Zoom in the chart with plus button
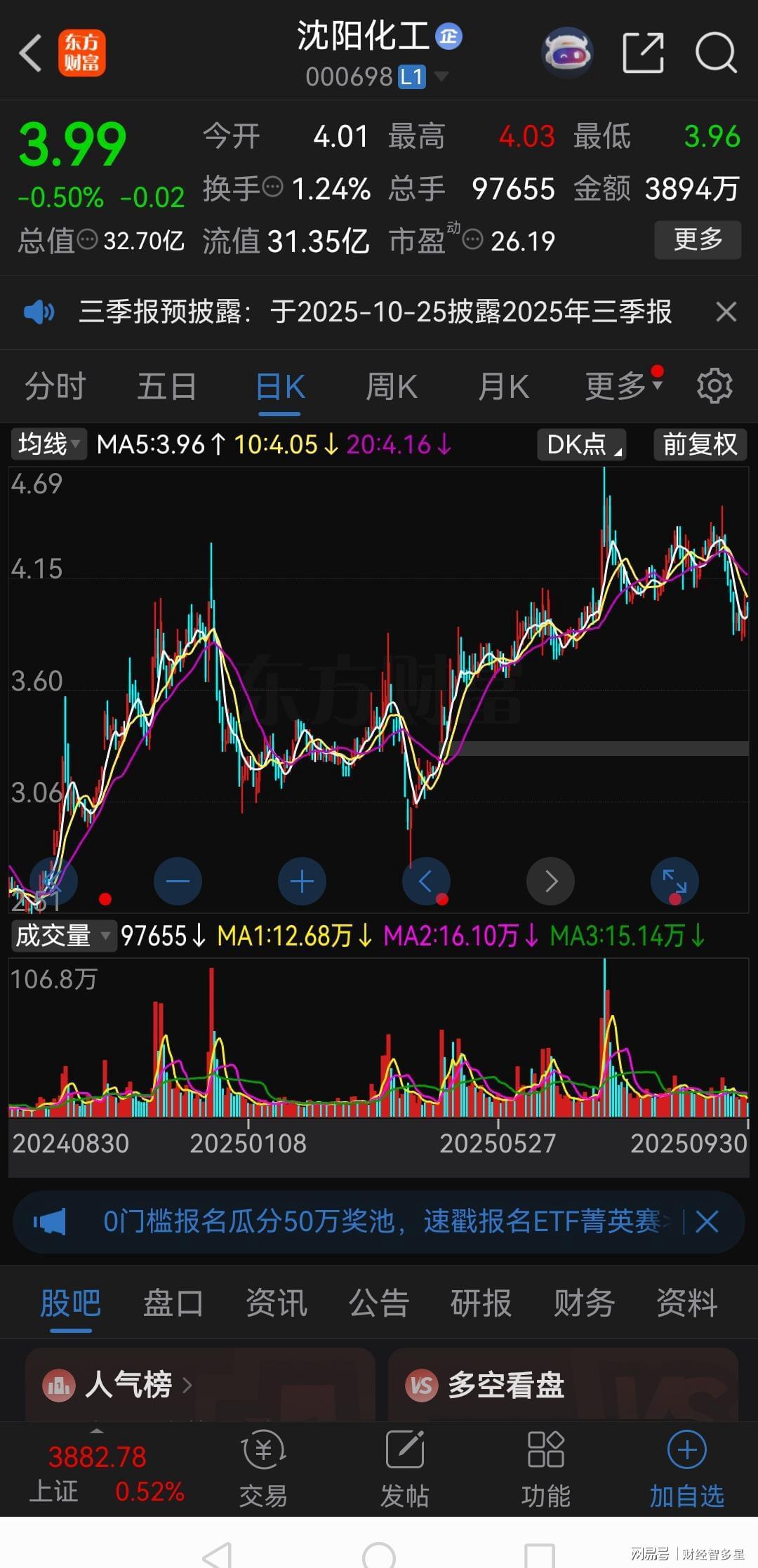This screenshot has height=1568, width=758. click(302, 881)
